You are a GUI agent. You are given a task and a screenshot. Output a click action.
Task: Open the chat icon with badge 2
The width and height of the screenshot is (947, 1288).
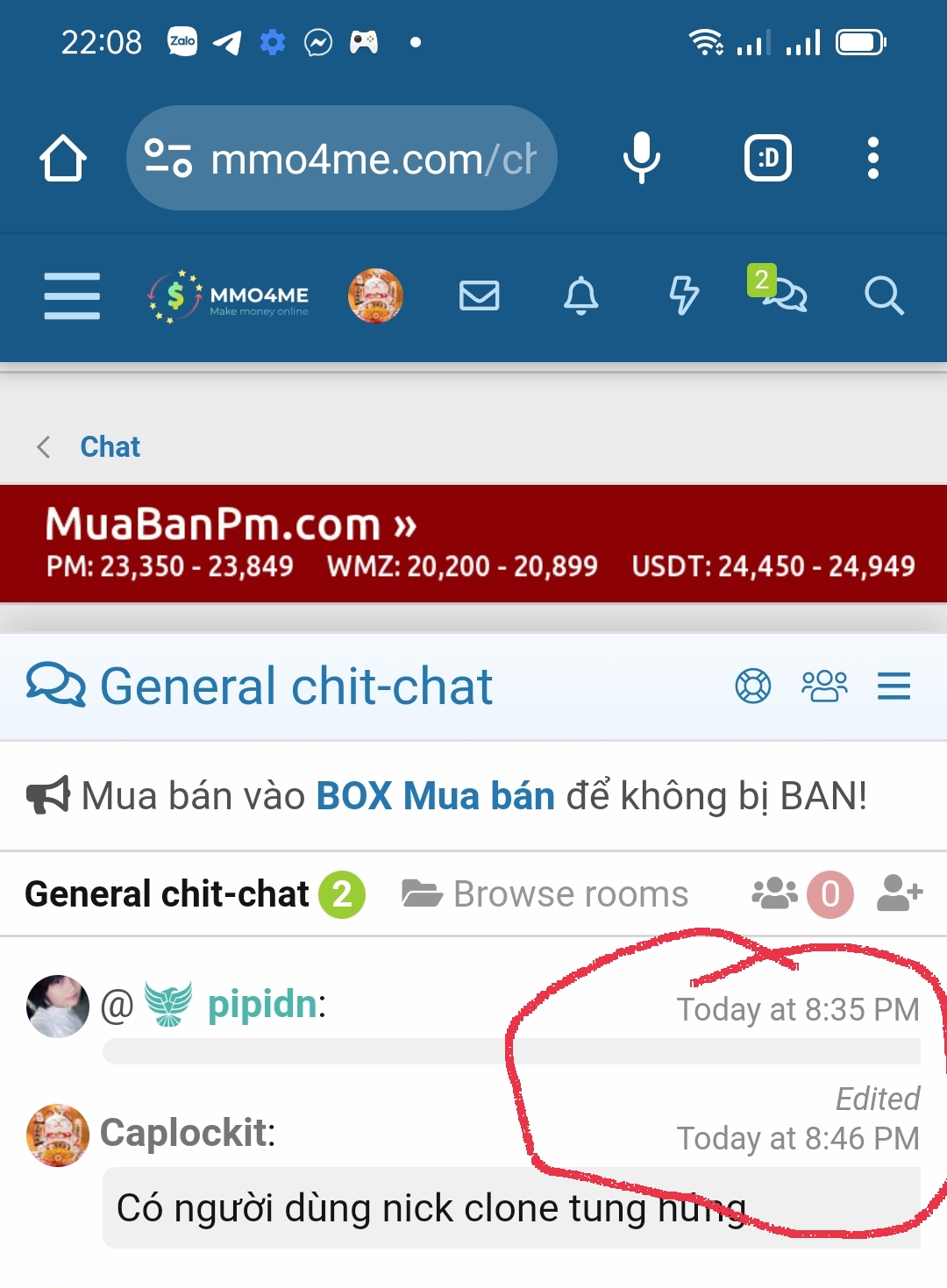click(x=782, y=294)
